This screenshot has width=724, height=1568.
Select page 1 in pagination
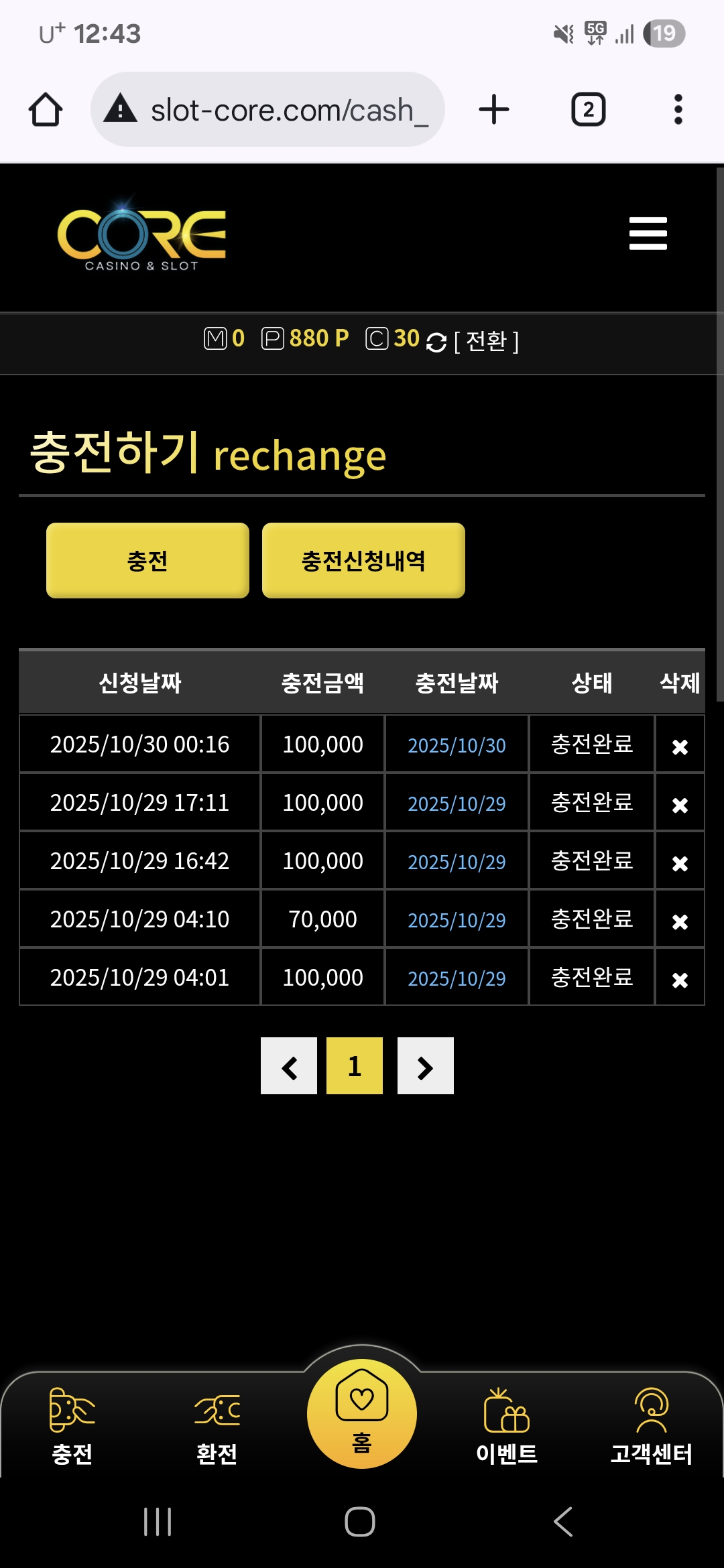pos(355,1066)
